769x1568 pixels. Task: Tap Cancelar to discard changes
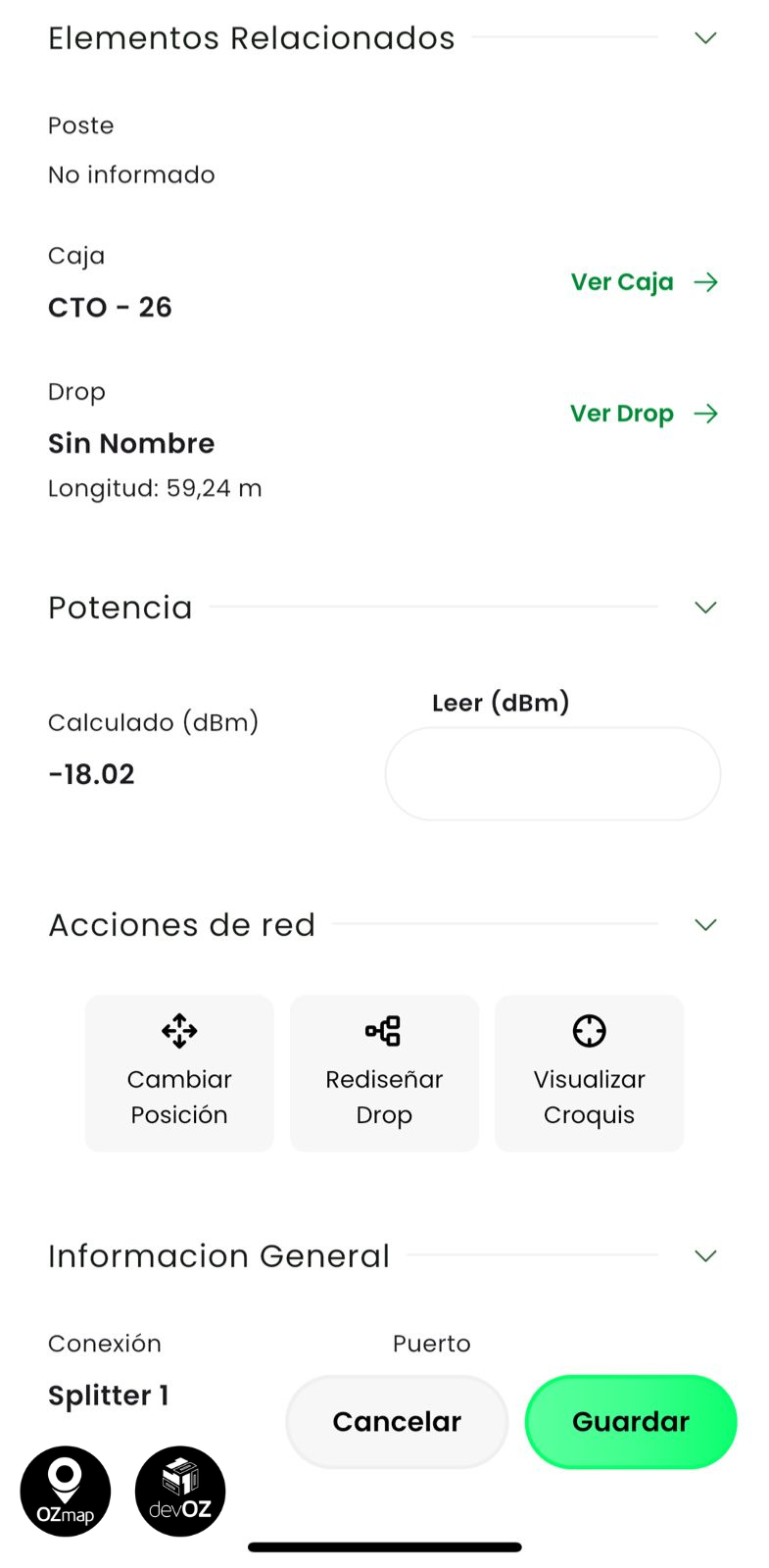point(397,1422)
